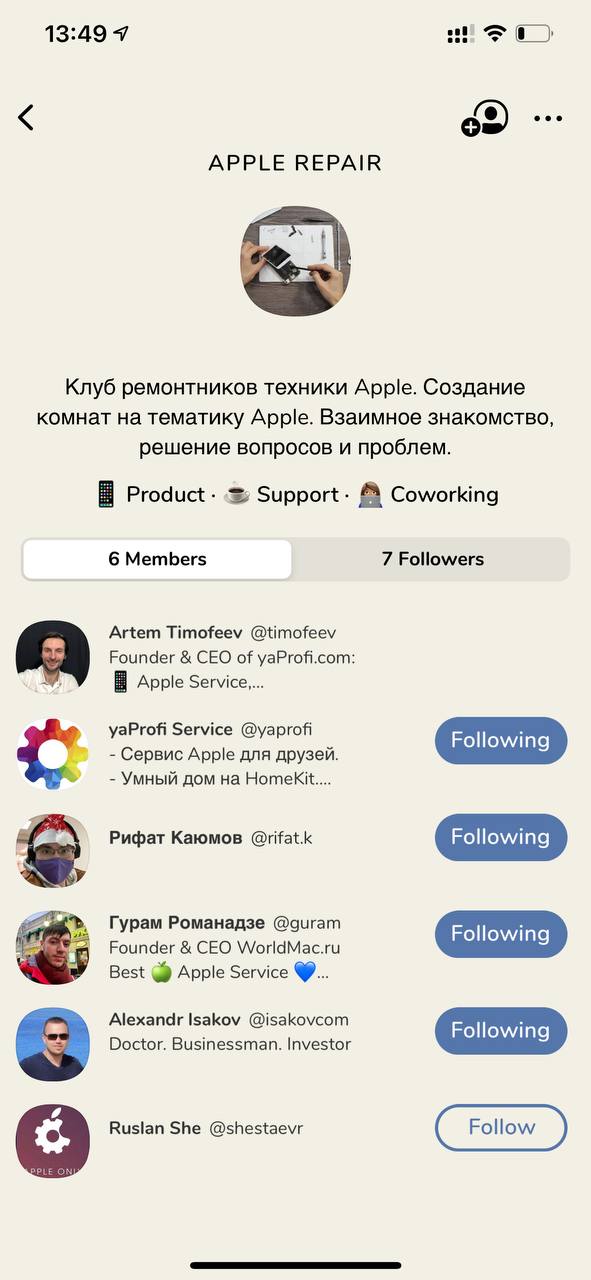Open the three-dot overflow menu
This screenshot has height=1280, width=591.
click(548, 119)
